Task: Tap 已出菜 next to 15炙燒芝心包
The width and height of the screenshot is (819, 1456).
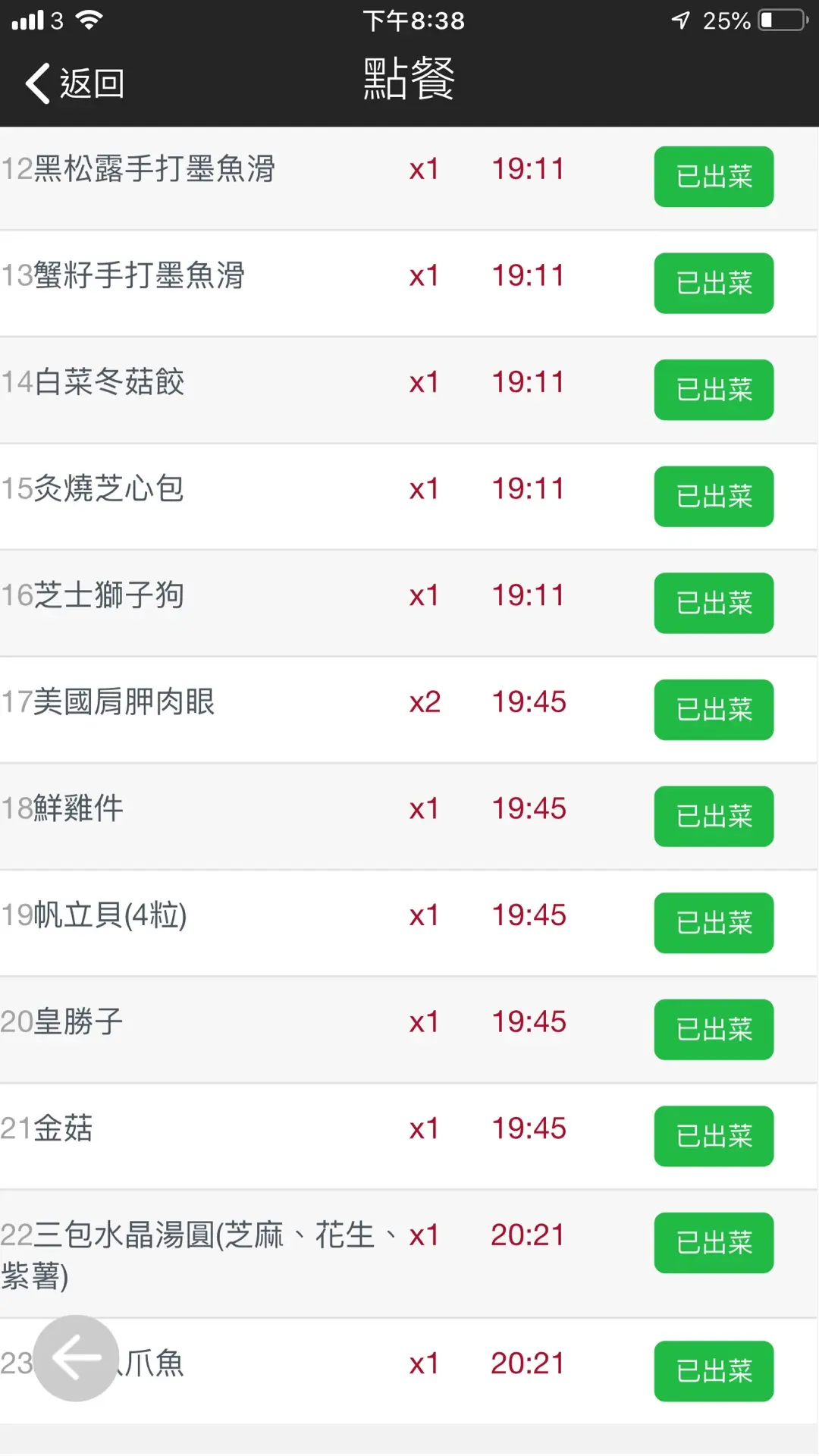Action: pos(714,497)
